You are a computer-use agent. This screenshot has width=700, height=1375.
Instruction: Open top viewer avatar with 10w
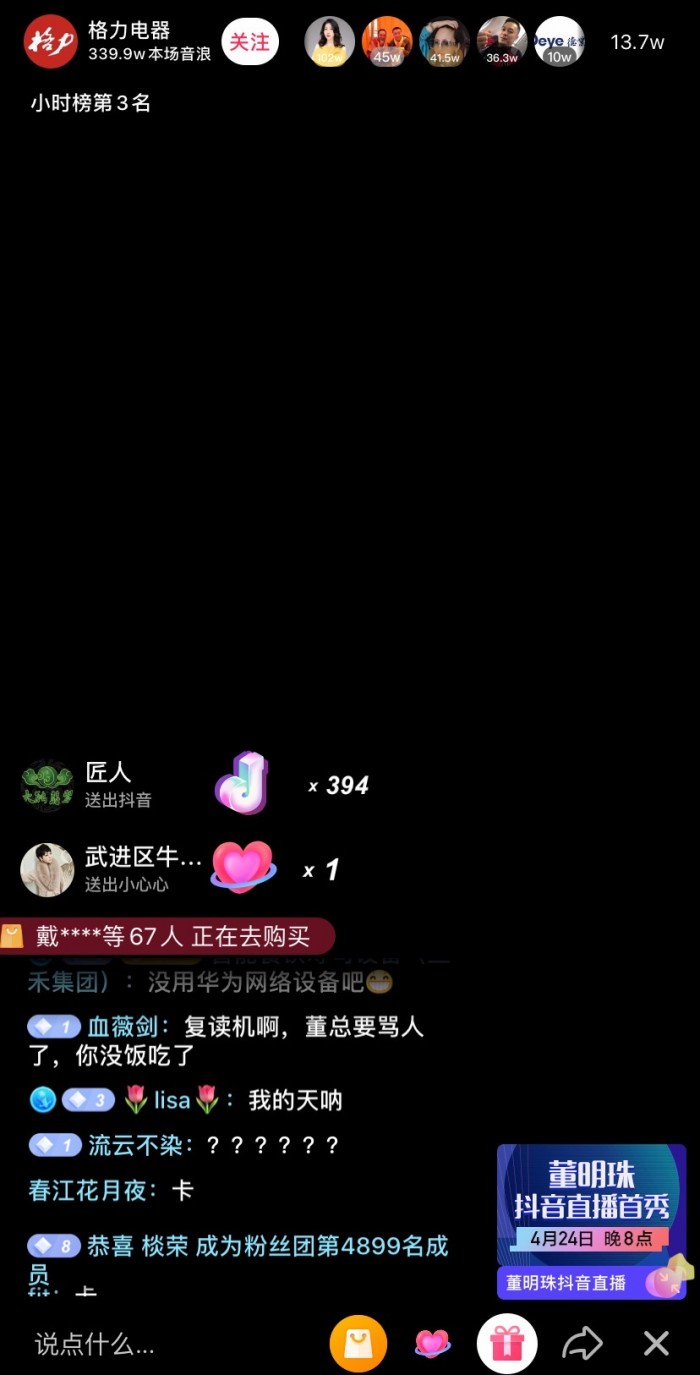(559, 42)
